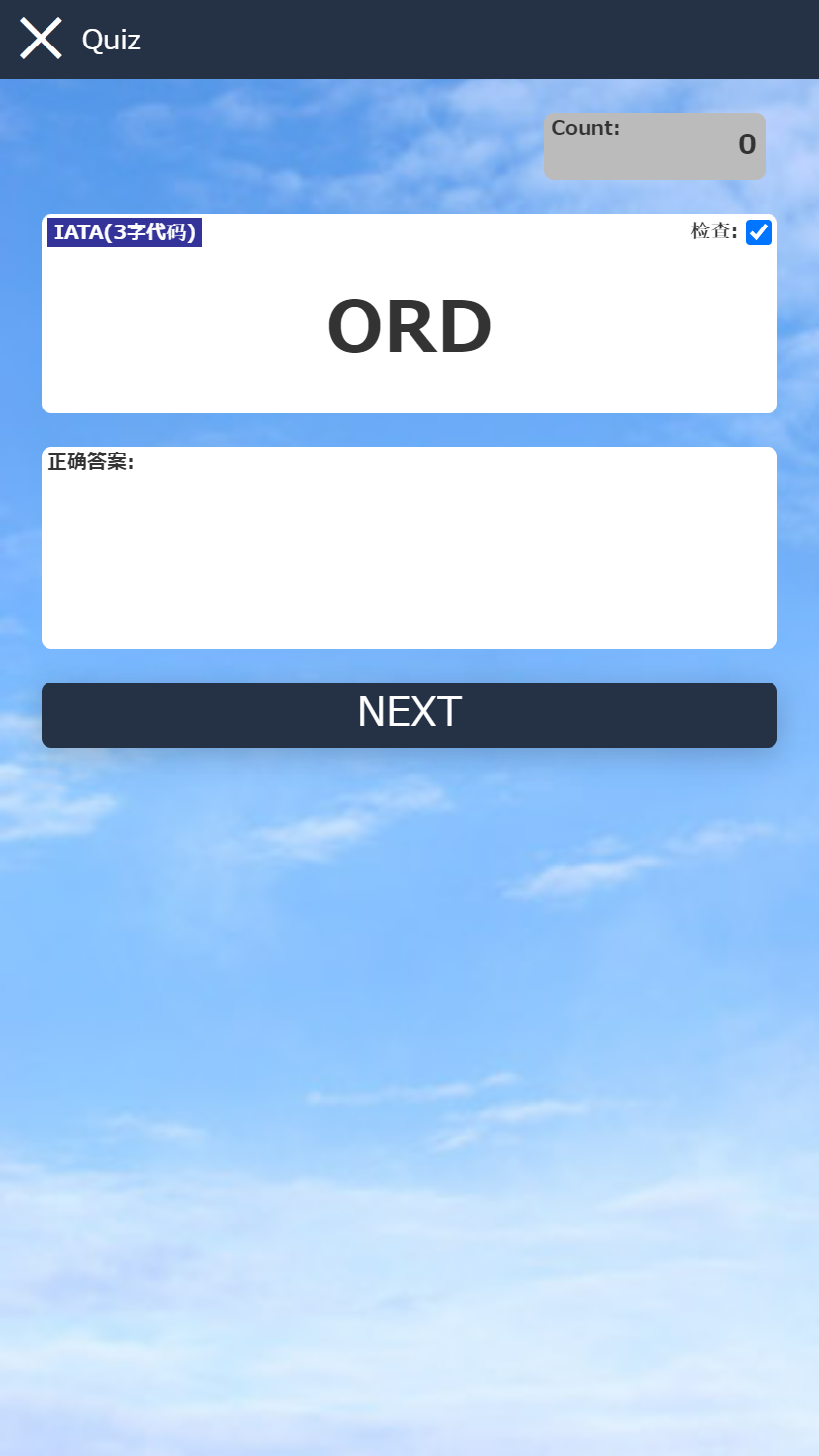This screenshot has height=1456, width=819.
Task: Uncheck the 检查 checkbox
Action: pyautogui.click(x=758, y=232)
